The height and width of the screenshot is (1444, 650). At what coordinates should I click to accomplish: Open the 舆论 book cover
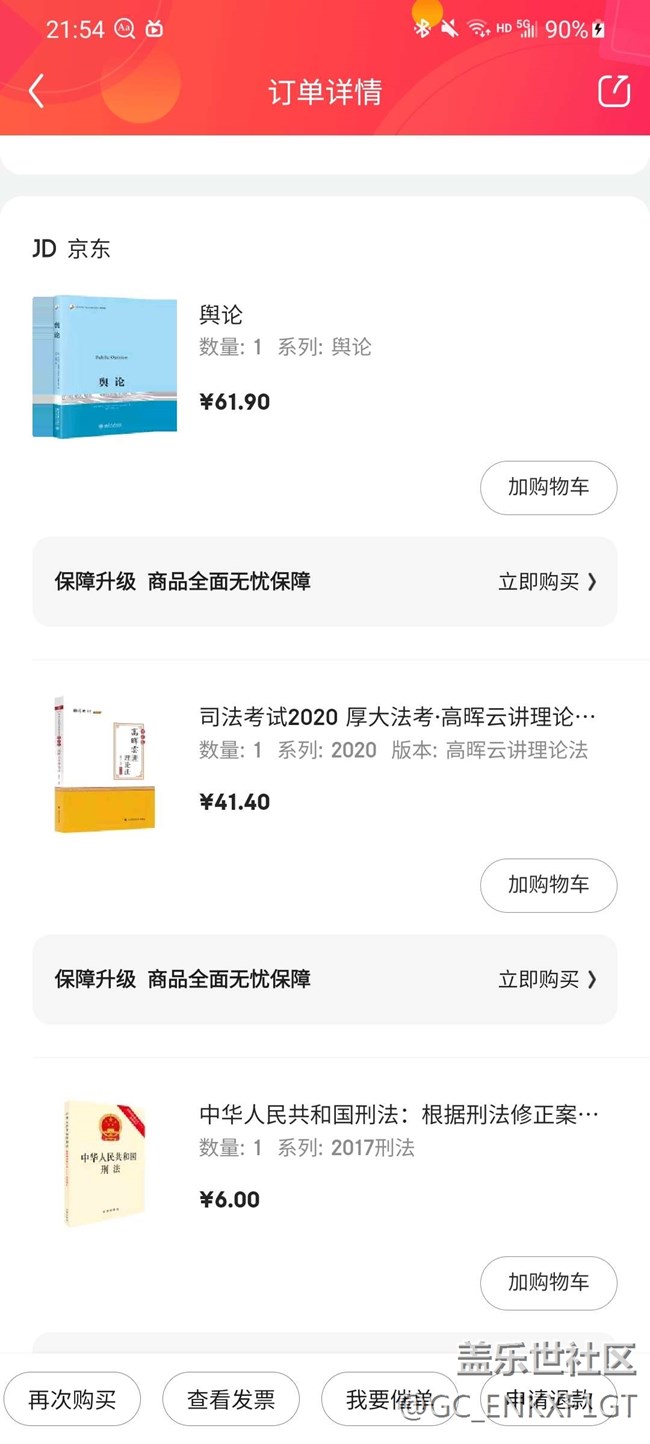click(104, 365)
